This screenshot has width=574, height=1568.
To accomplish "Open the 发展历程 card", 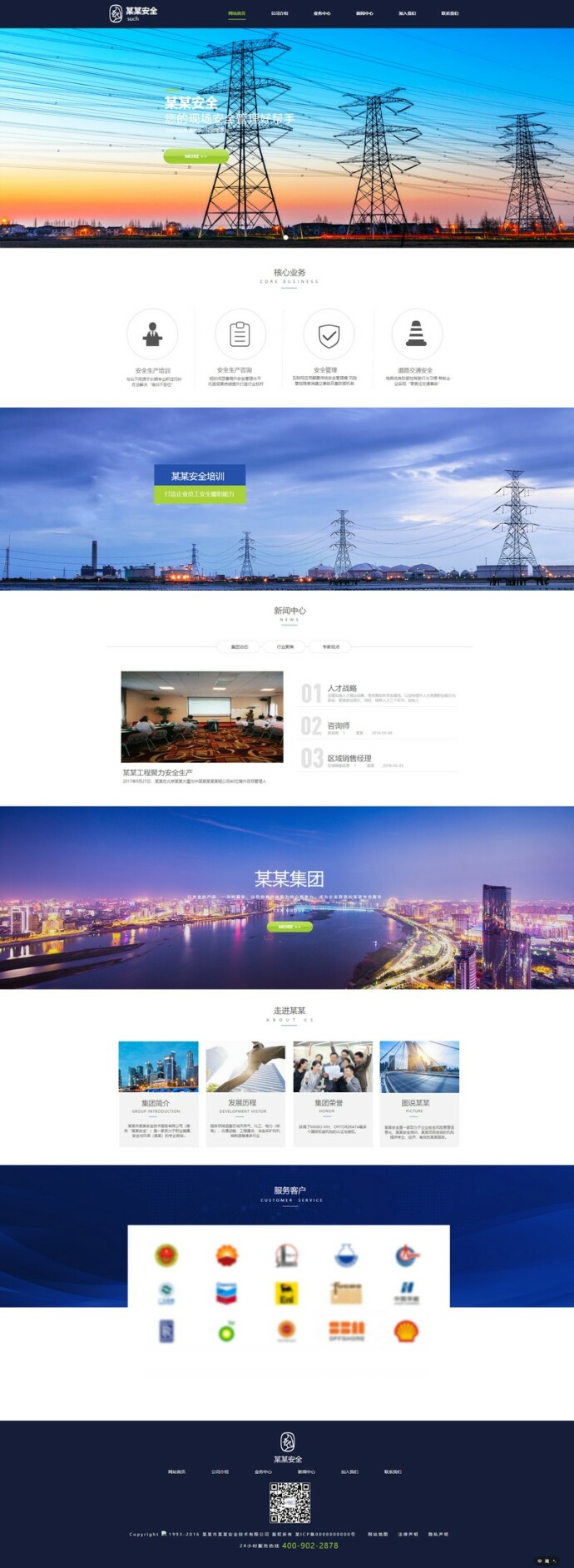I will tap(245, 1094).
